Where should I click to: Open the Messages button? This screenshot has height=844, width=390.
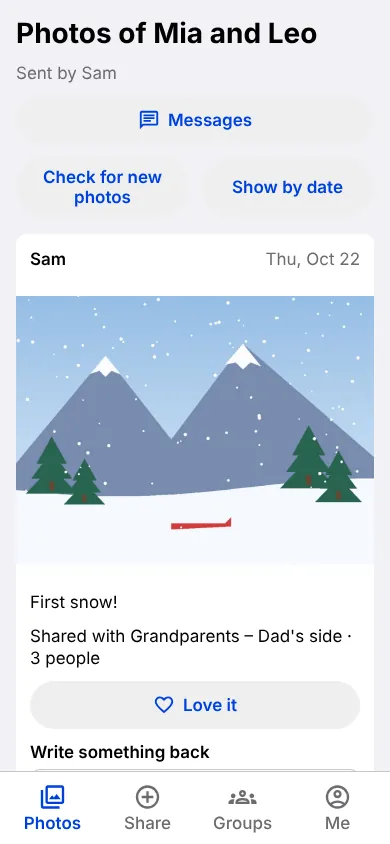[x=195, y=120]
